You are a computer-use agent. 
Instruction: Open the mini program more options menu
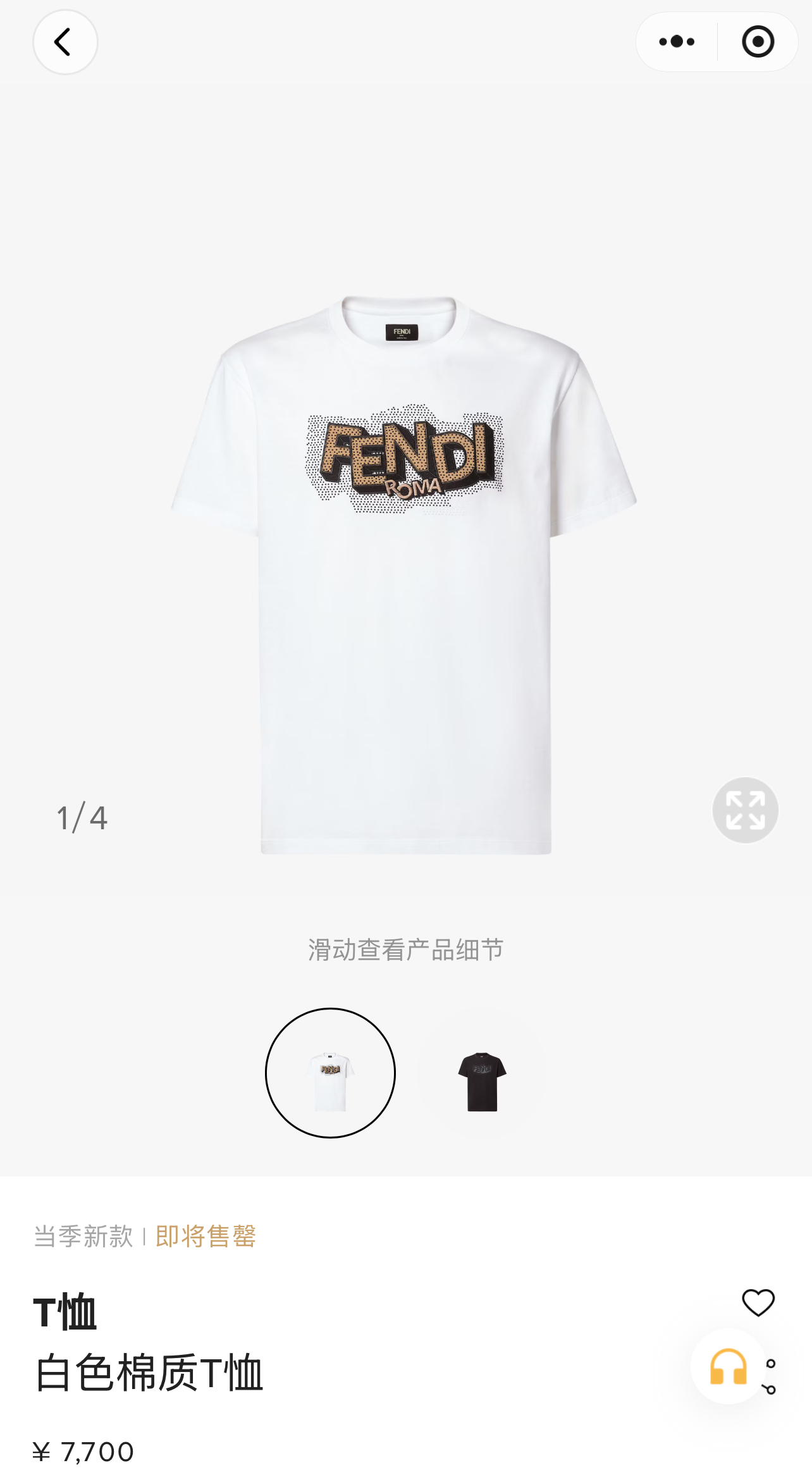click(x=677, y=42)
